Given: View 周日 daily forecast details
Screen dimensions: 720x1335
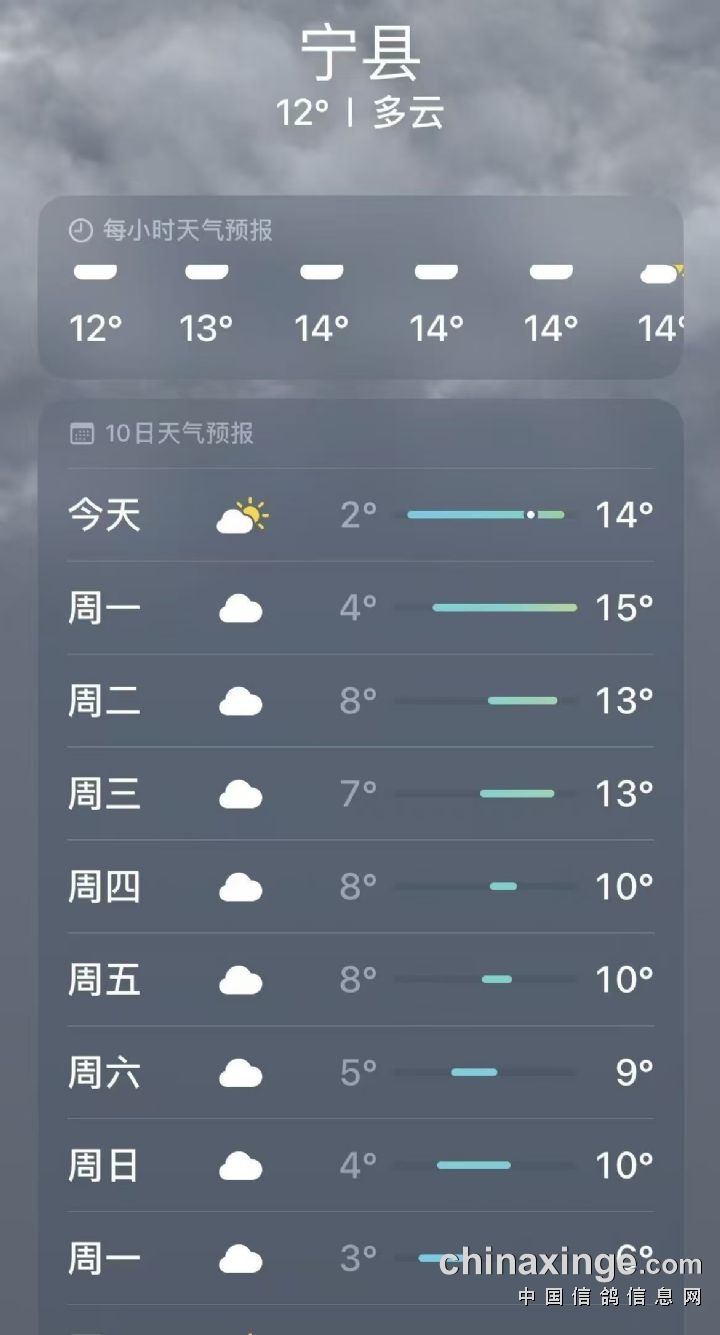Looking at the screenshot, I should pyautogui.click(x=360, y=1166).
